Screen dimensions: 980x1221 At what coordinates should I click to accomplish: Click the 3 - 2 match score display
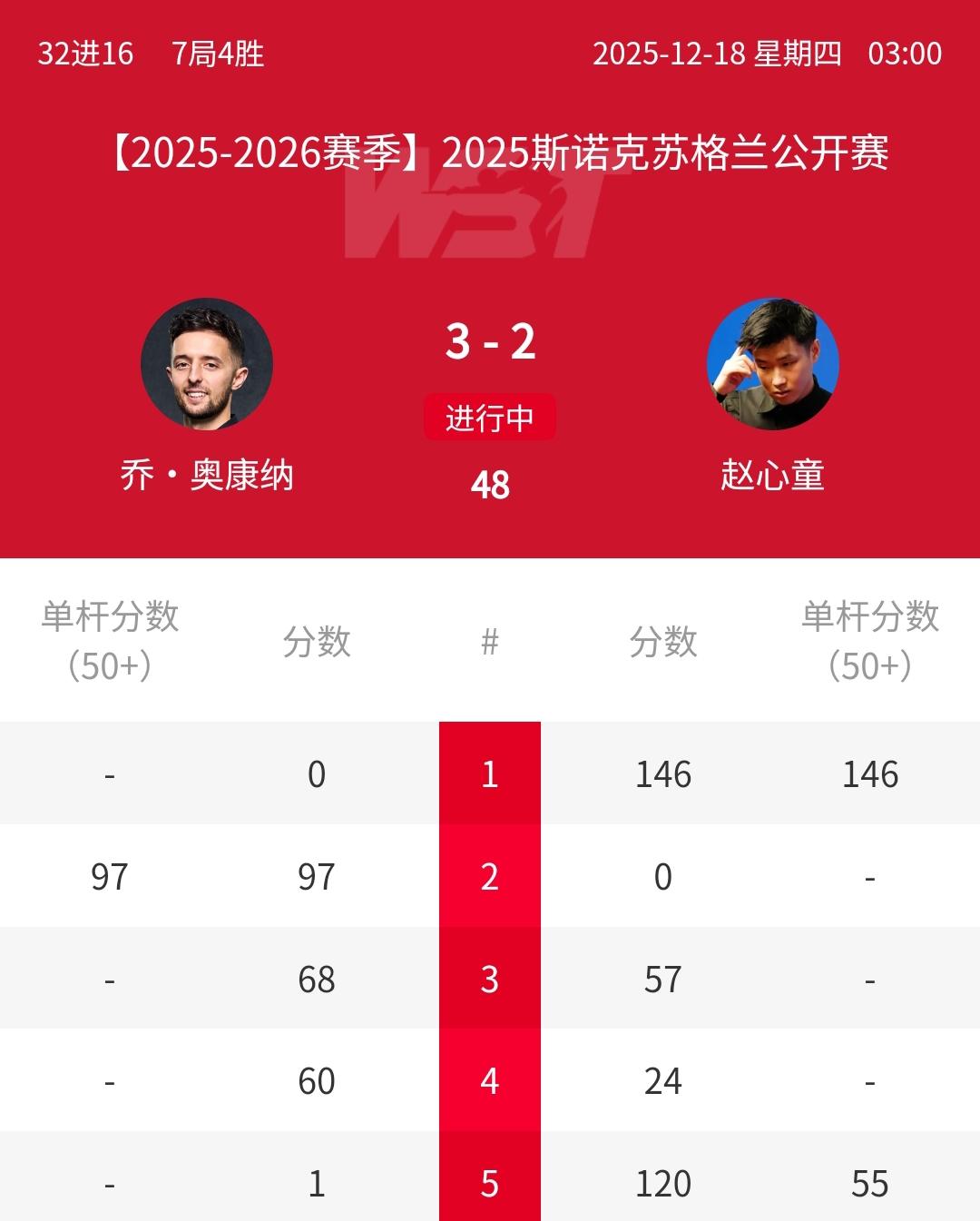[490, 342]
